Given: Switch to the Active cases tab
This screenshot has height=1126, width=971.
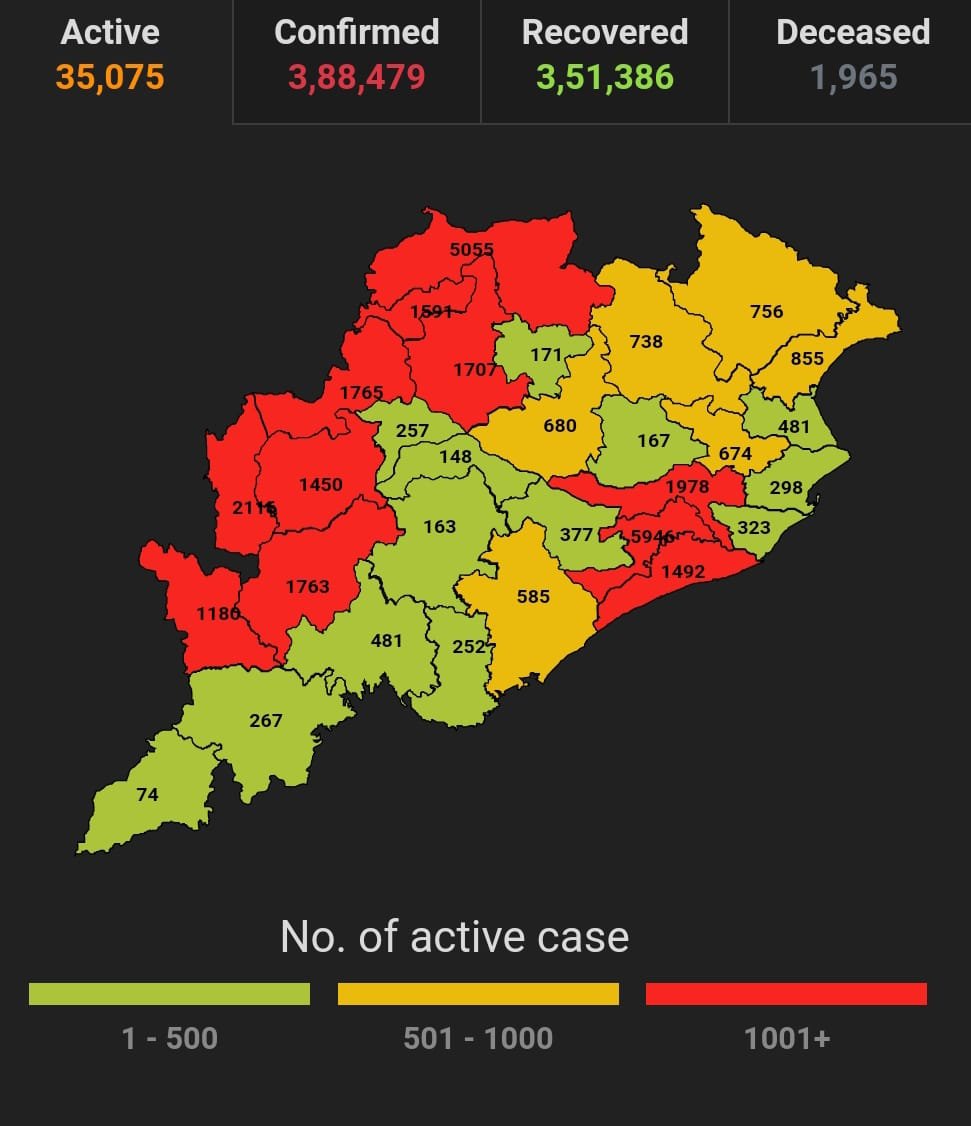Looking at the screenshot, I should coord(111,55).
